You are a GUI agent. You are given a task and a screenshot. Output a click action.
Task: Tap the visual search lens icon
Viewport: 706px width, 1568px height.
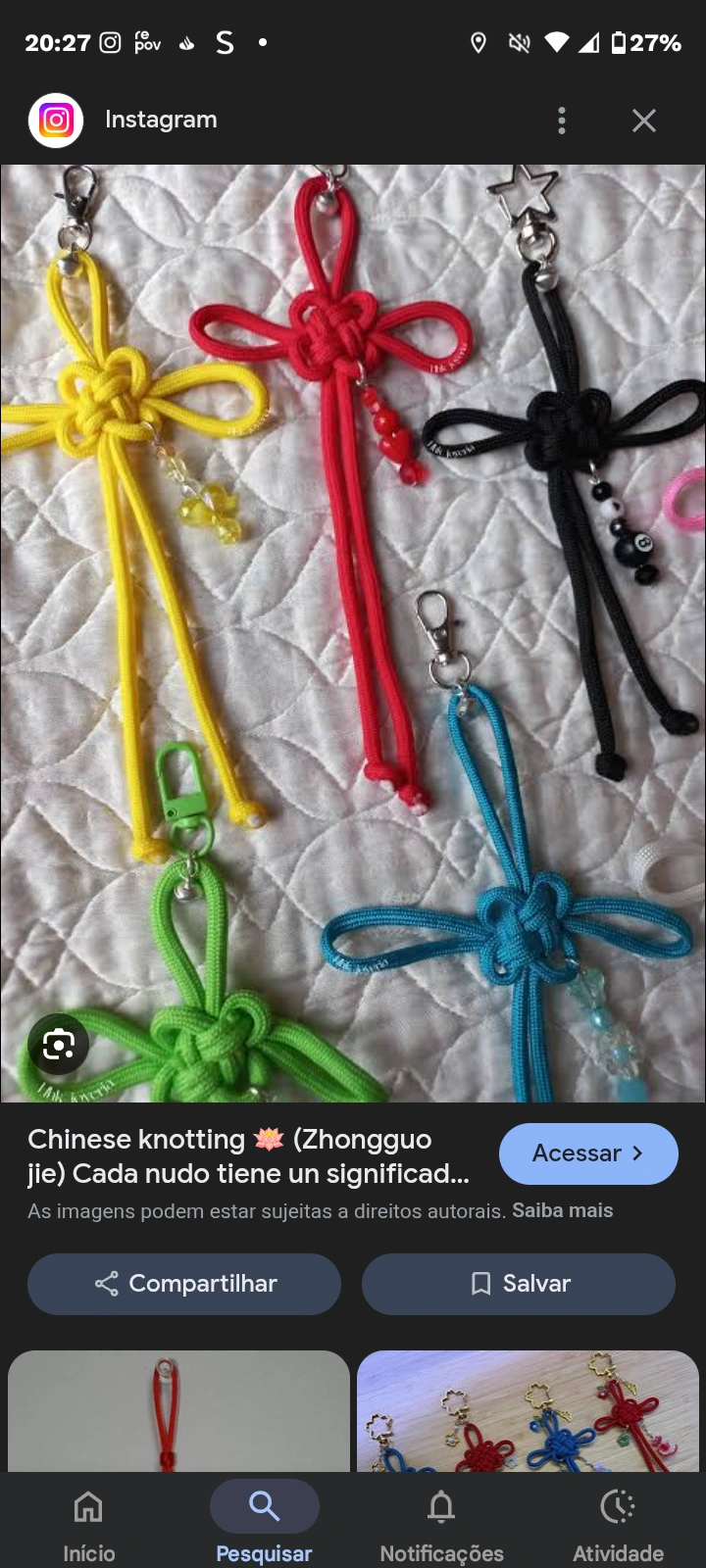[59, 1045]
